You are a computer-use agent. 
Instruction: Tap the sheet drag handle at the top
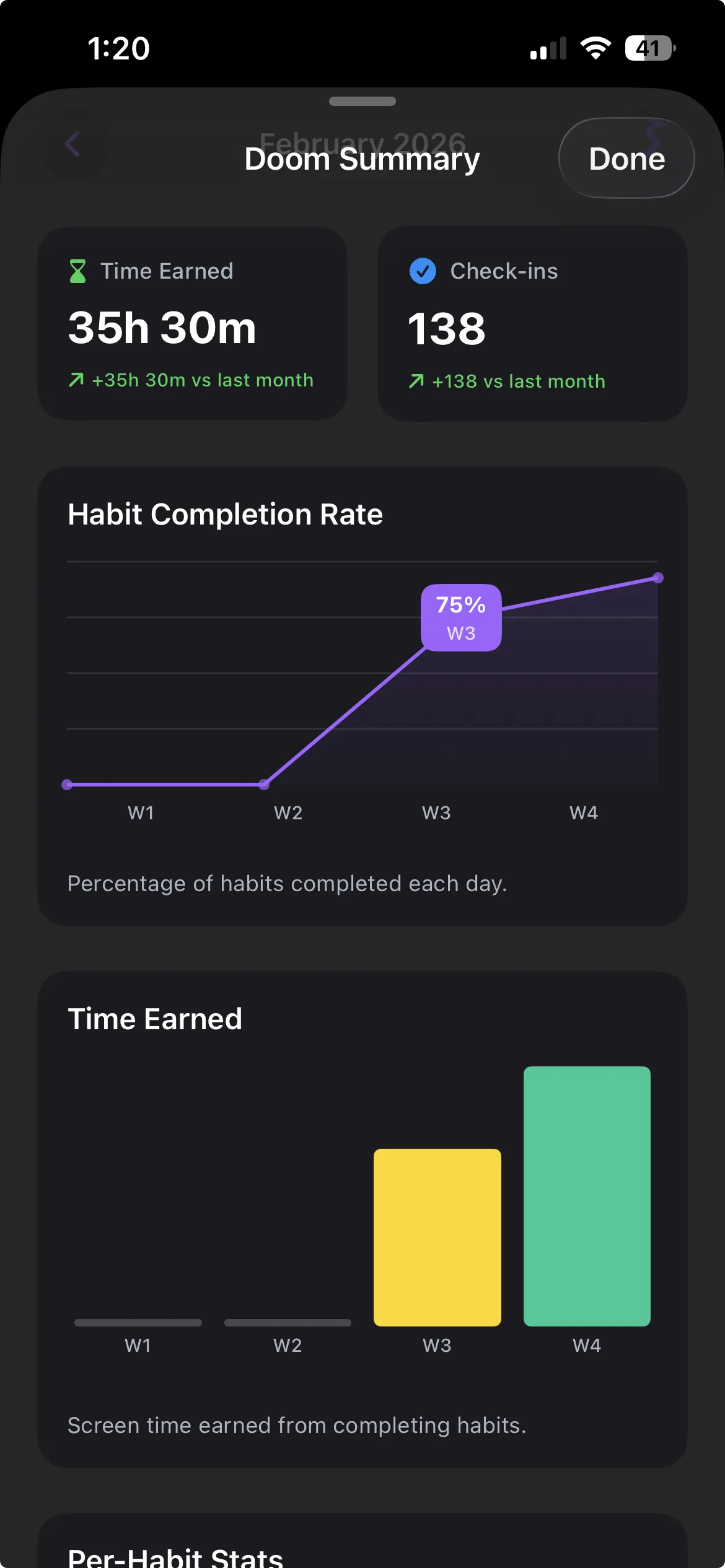click(x=362, y=100)
